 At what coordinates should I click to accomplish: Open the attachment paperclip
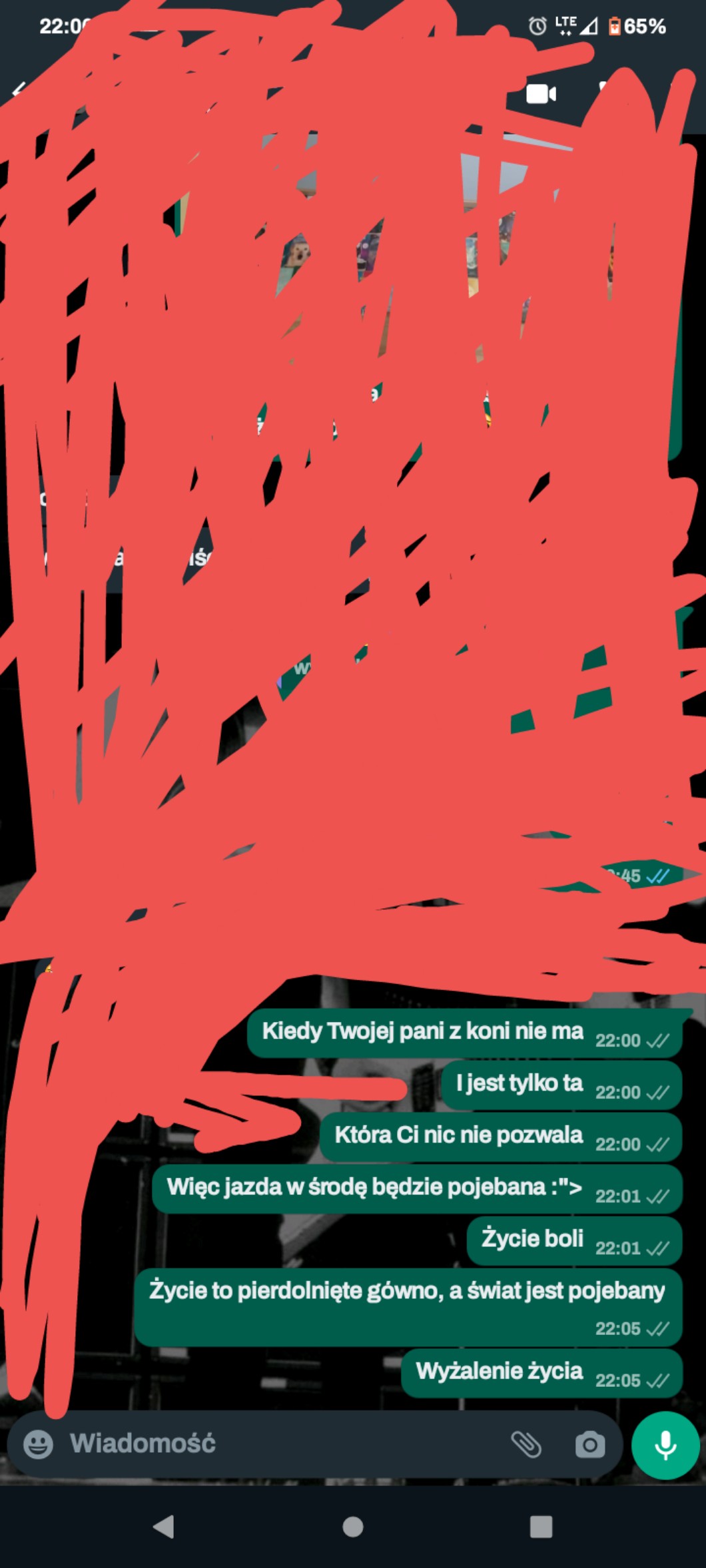point(526,1444)
